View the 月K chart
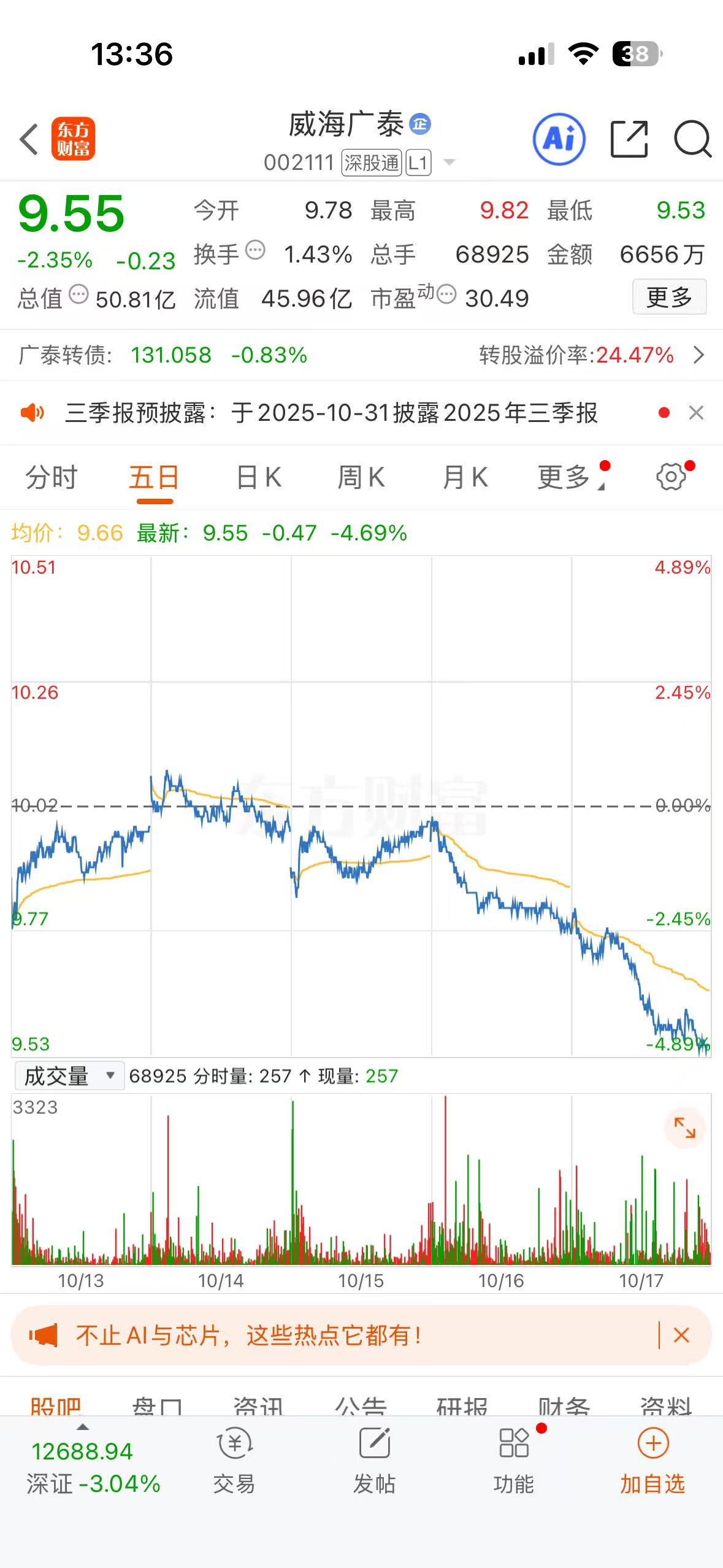723x1568 pixels. (465, 477)
